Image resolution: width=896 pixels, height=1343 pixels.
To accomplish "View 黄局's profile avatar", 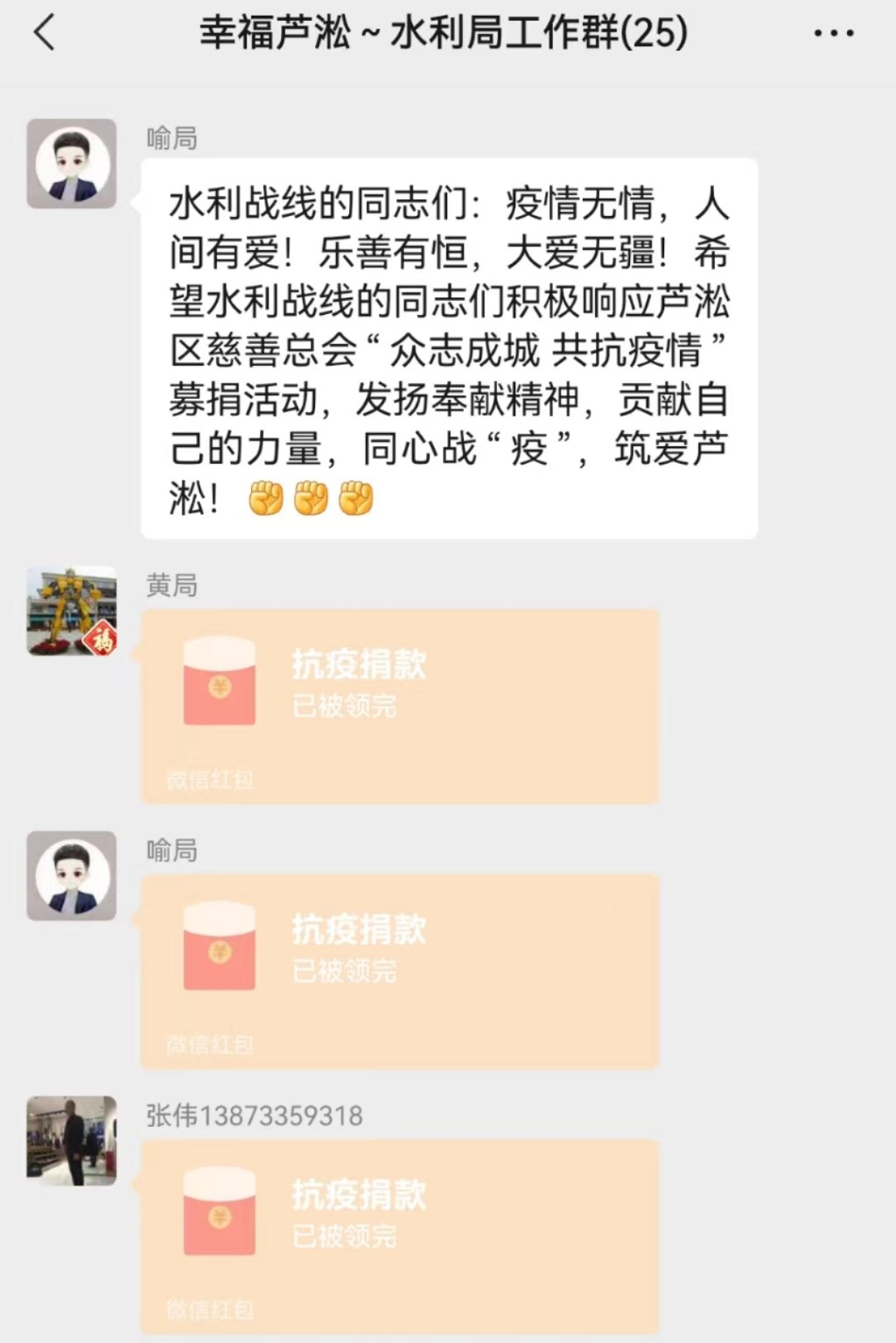I will coord(72,611).
